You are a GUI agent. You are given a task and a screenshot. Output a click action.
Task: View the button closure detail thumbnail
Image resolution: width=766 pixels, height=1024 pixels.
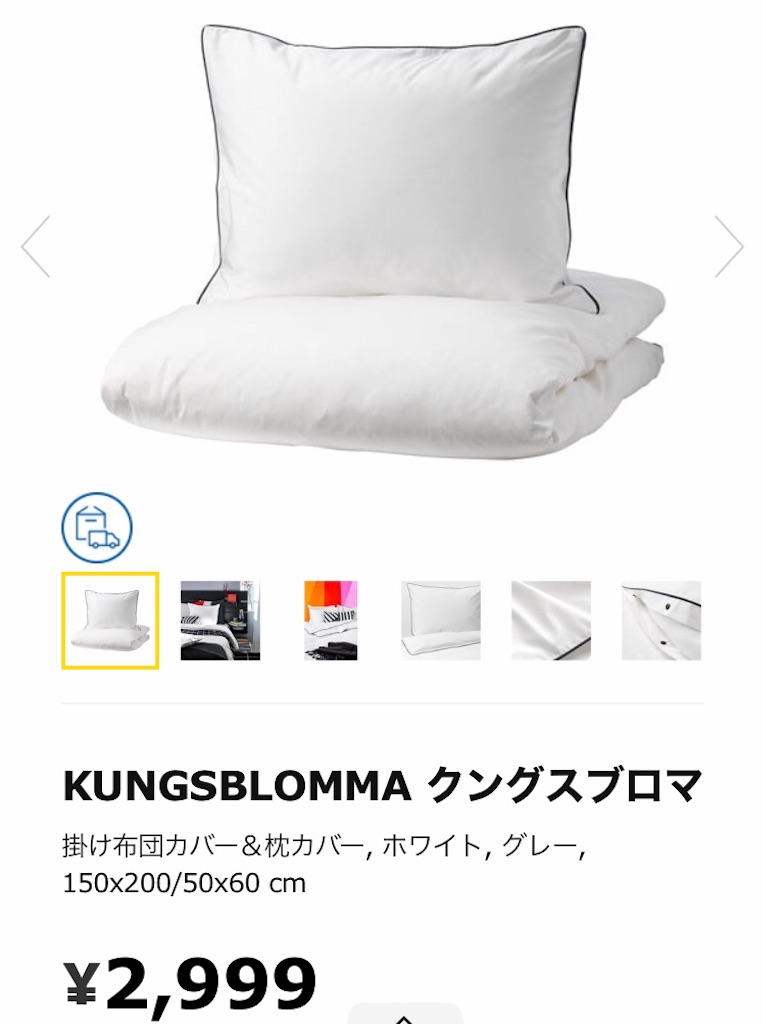tap(661, 620)
